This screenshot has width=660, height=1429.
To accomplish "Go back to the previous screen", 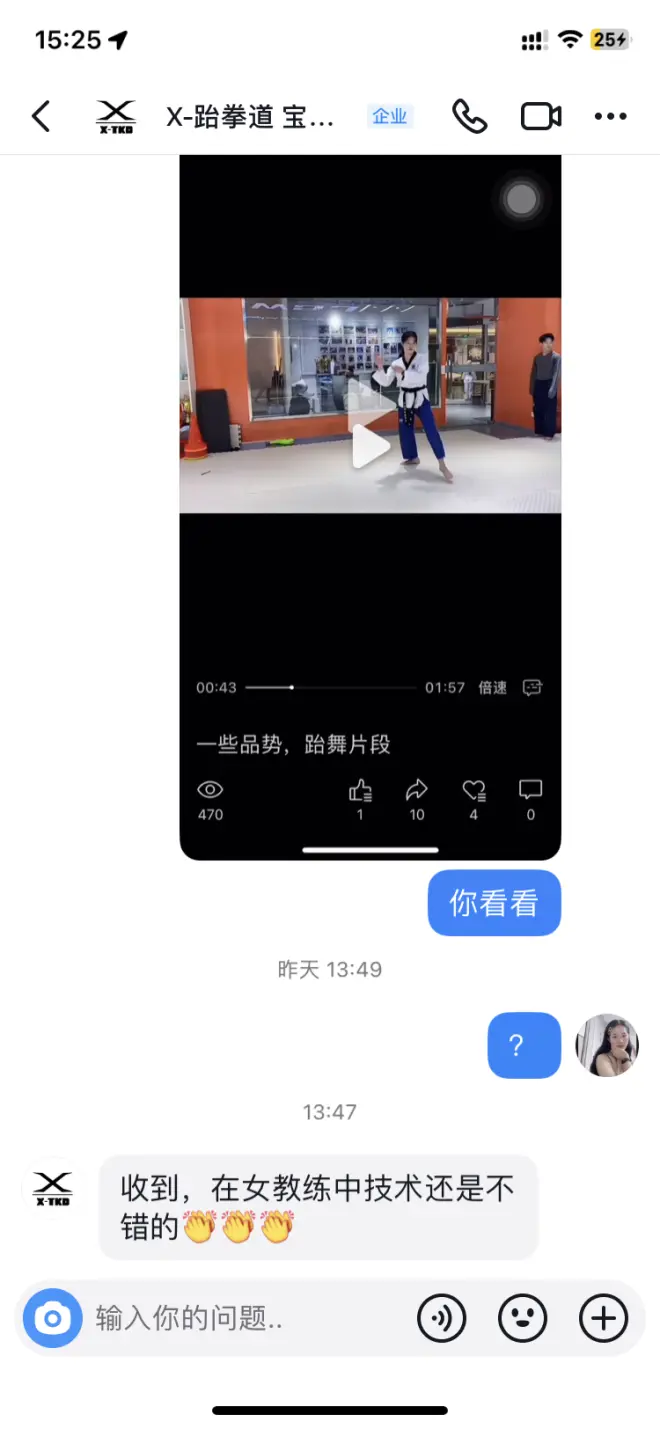I will tap(41, 117).
